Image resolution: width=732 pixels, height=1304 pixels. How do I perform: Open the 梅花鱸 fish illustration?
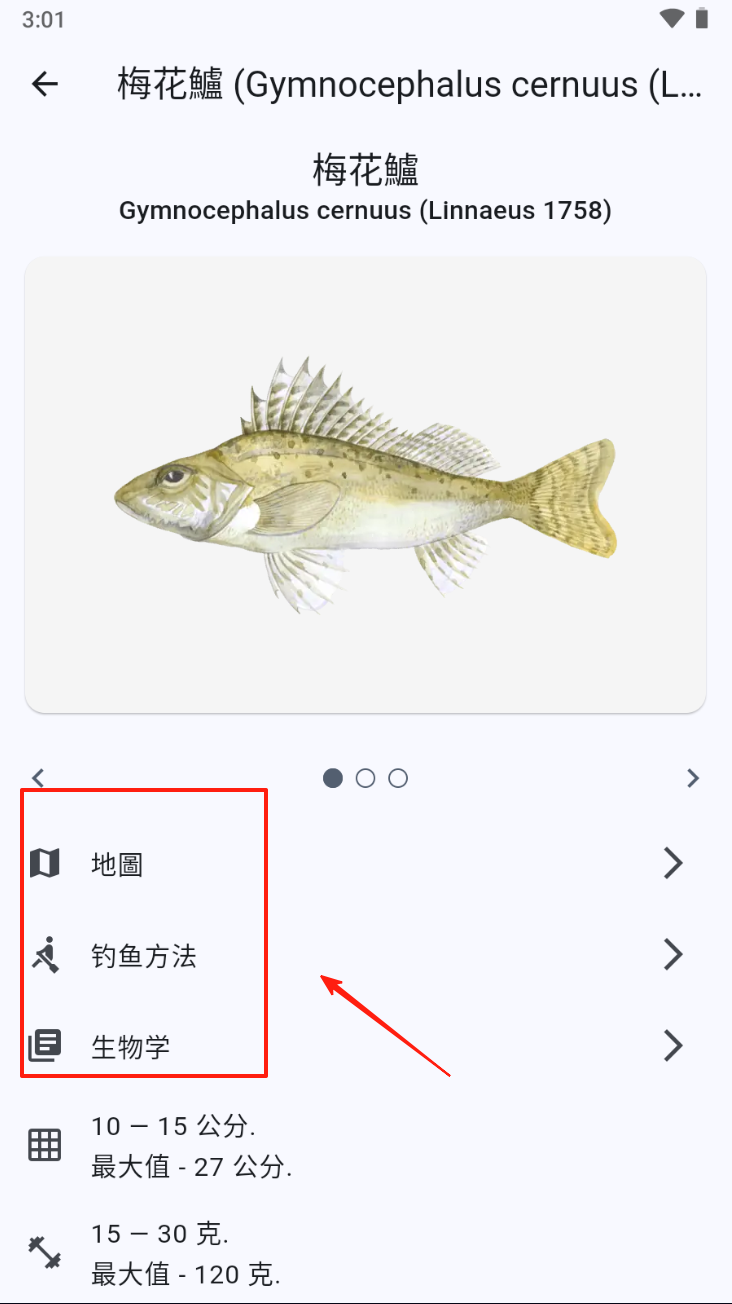coord(366,485)
